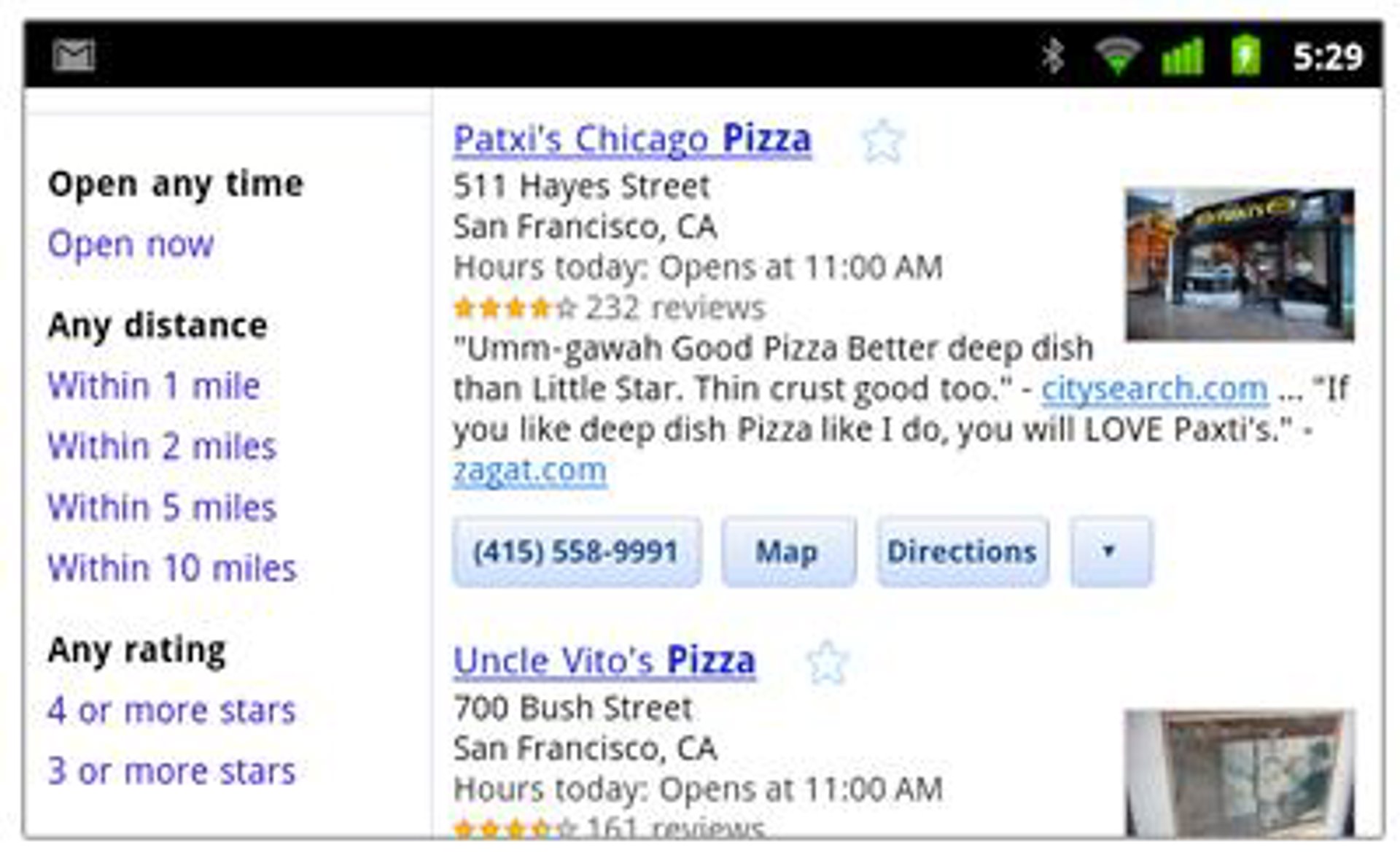Screen dimensions: 1400x858
Task: Open citysearch.com review link
Action: pyautogui.click(x=1154, y=389)
